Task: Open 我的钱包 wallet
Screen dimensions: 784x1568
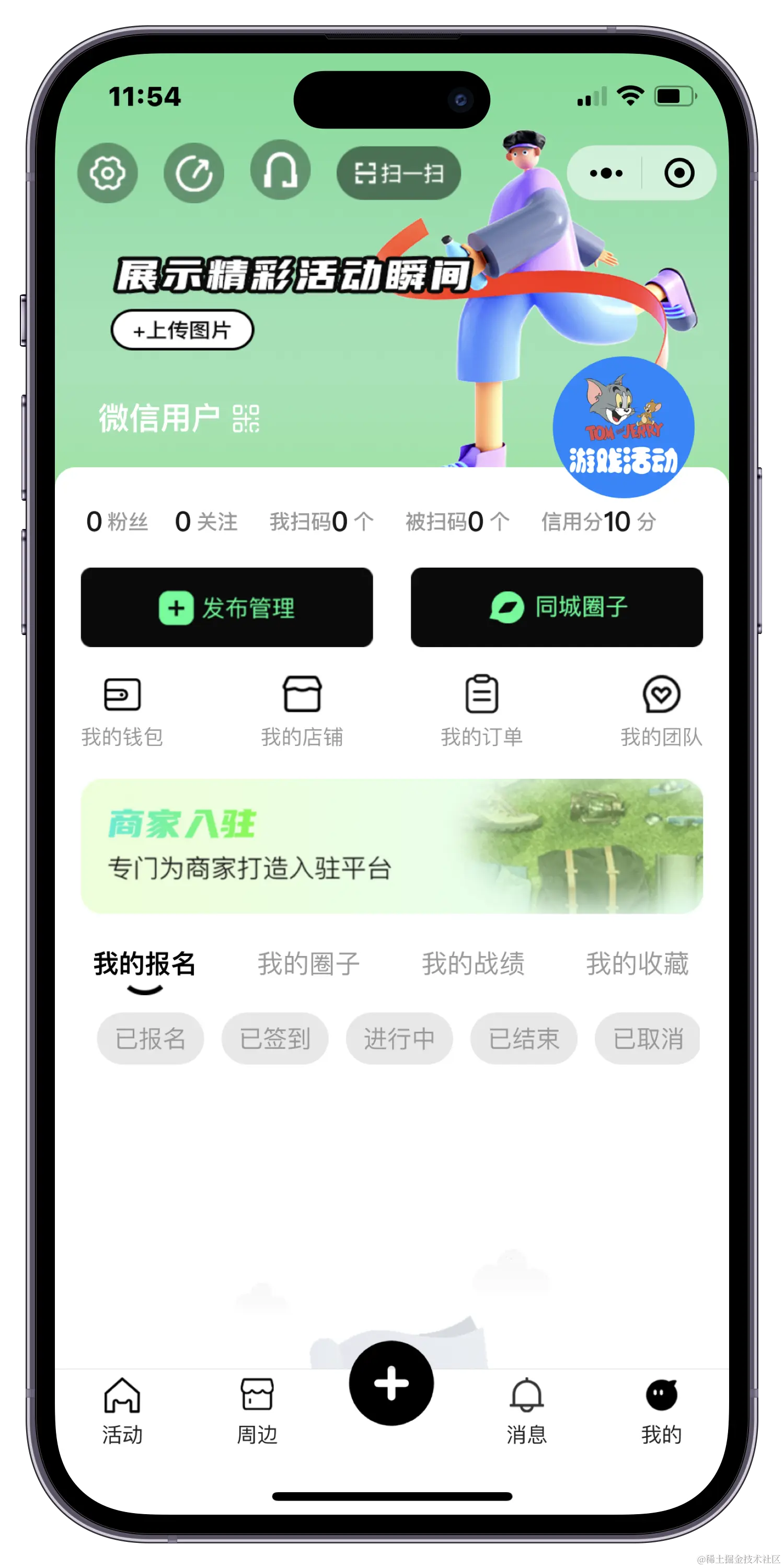Action: coord(122,710)
